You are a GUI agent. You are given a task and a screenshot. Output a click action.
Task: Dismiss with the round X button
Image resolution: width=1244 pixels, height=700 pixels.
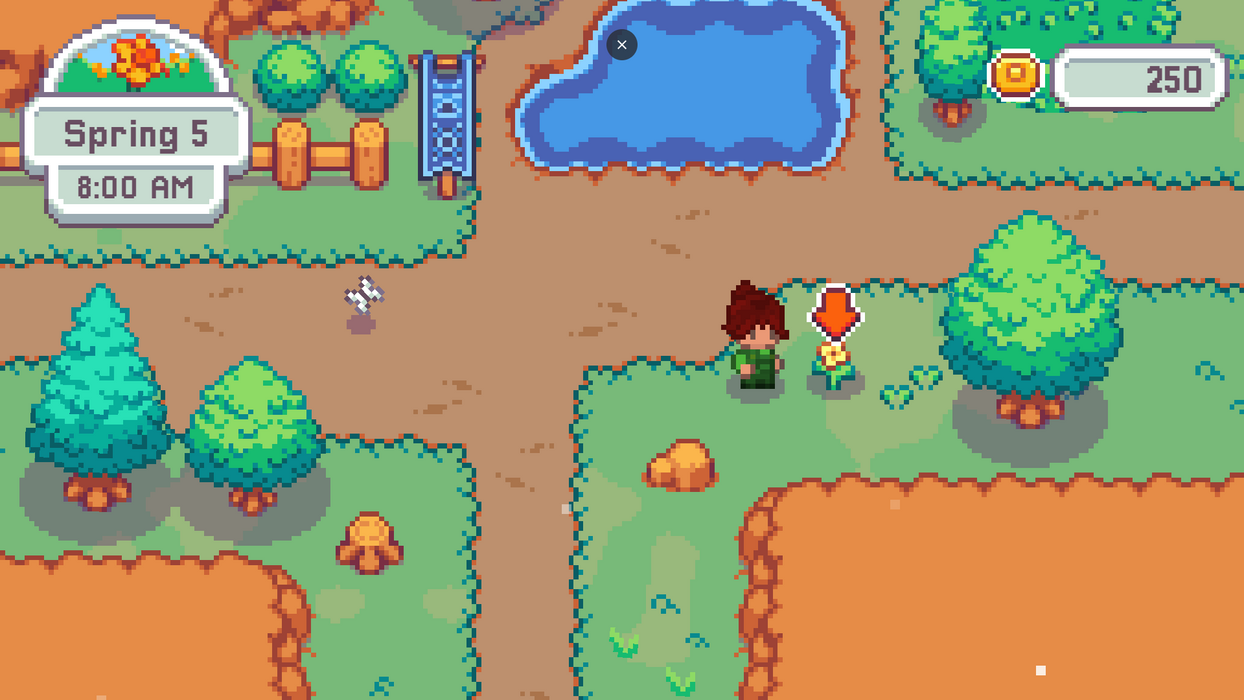pos(622,45)
